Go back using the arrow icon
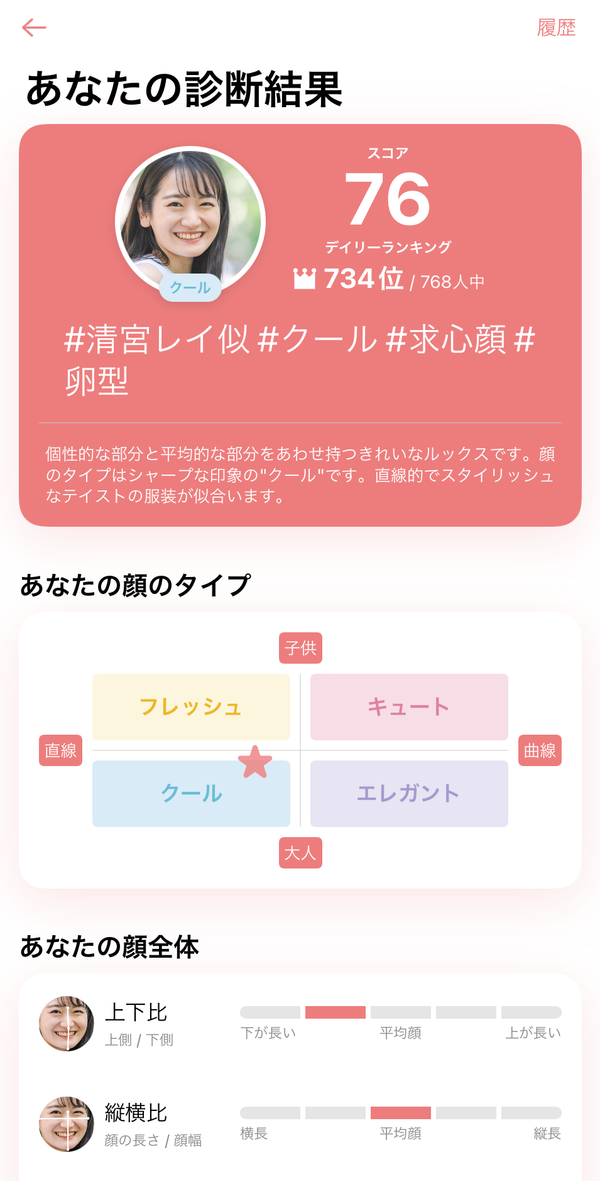Viewport: 600px width, 1181px height. [x=34, y=28]
